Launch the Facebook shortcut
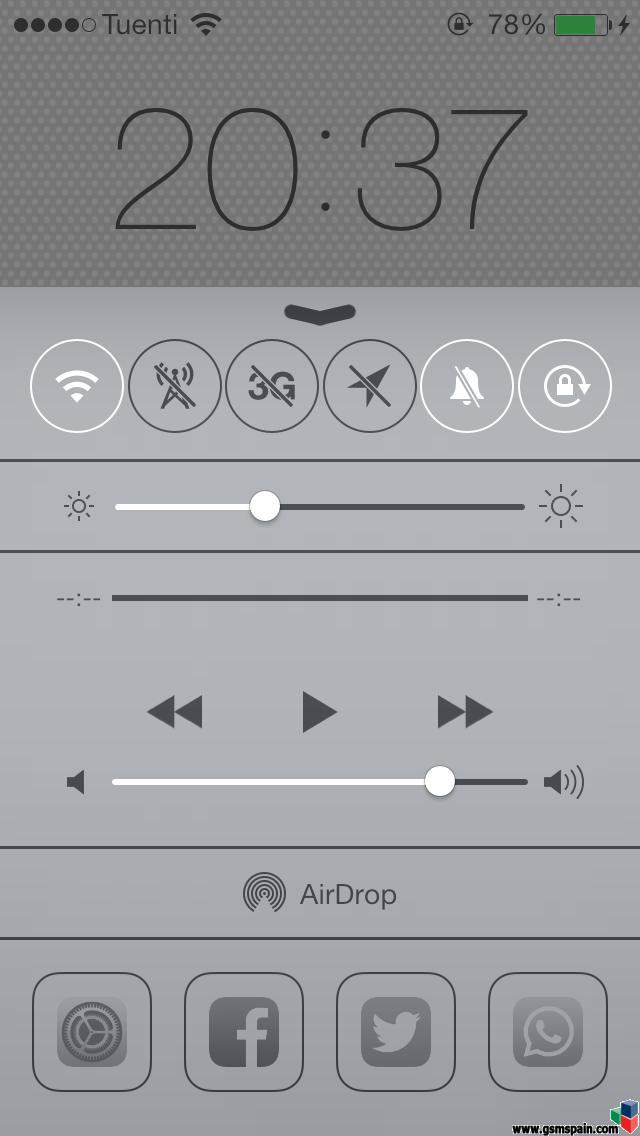 [x=244, y=1032]
